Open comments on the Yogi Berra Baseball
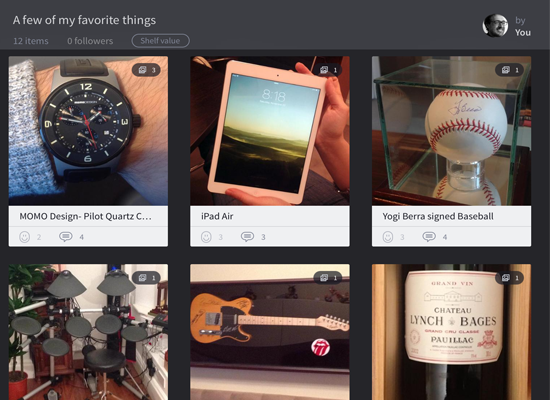Viewport: 550px width, 400px height. [429, 237]
